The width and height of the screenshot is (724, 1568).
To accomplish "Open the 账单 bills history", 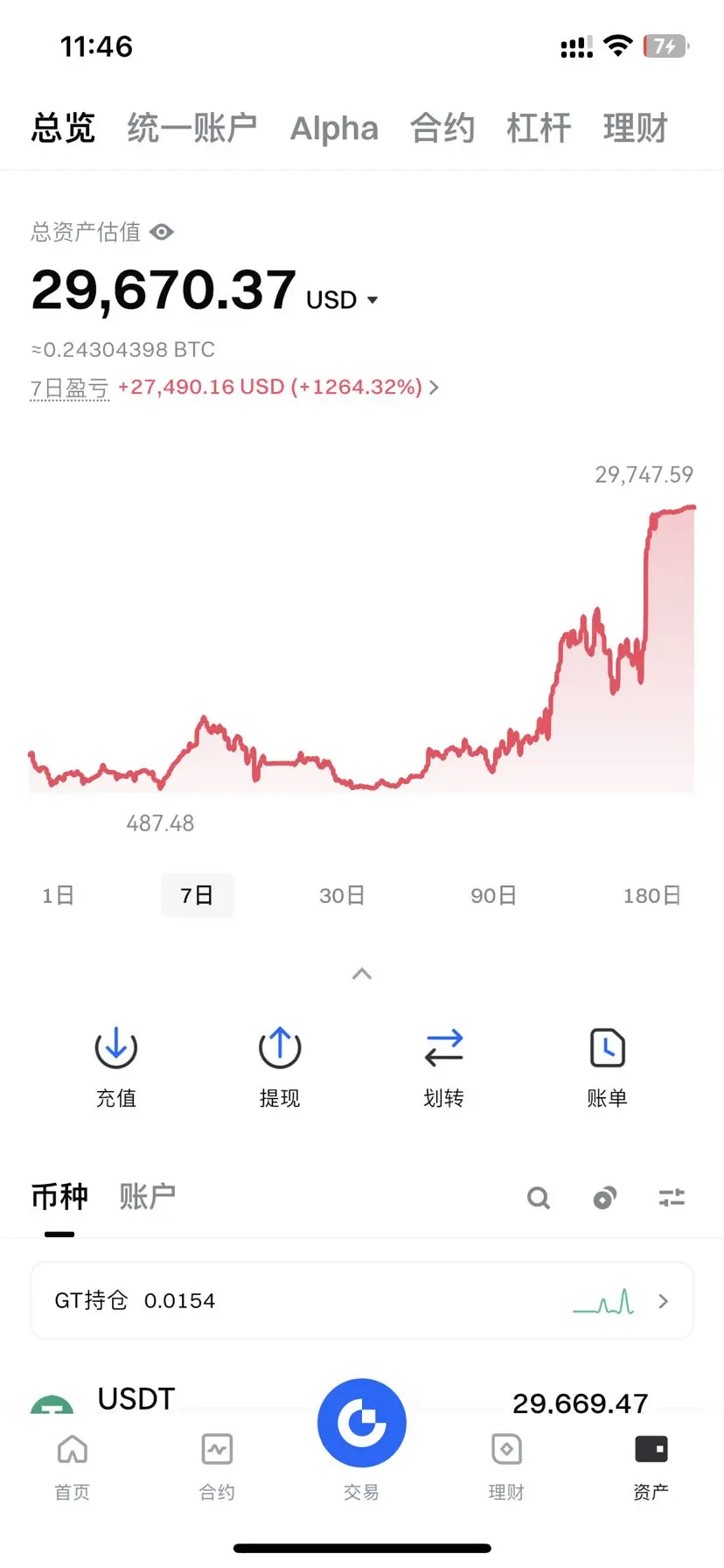I will (x=608, y=1067).
